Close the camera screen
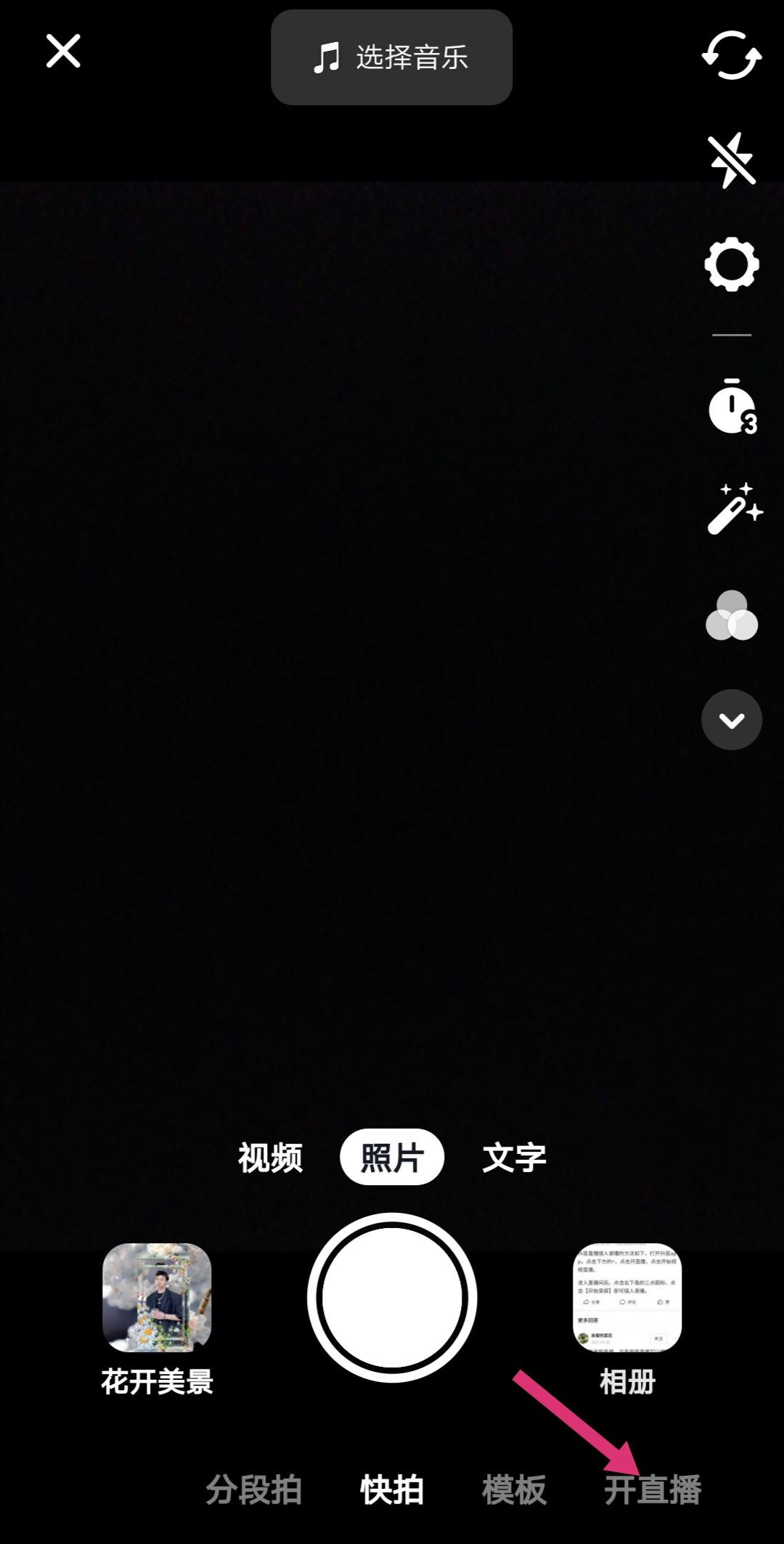Image resolution: width=784 pixels, height=1544 pixels. tap(62, 51)
